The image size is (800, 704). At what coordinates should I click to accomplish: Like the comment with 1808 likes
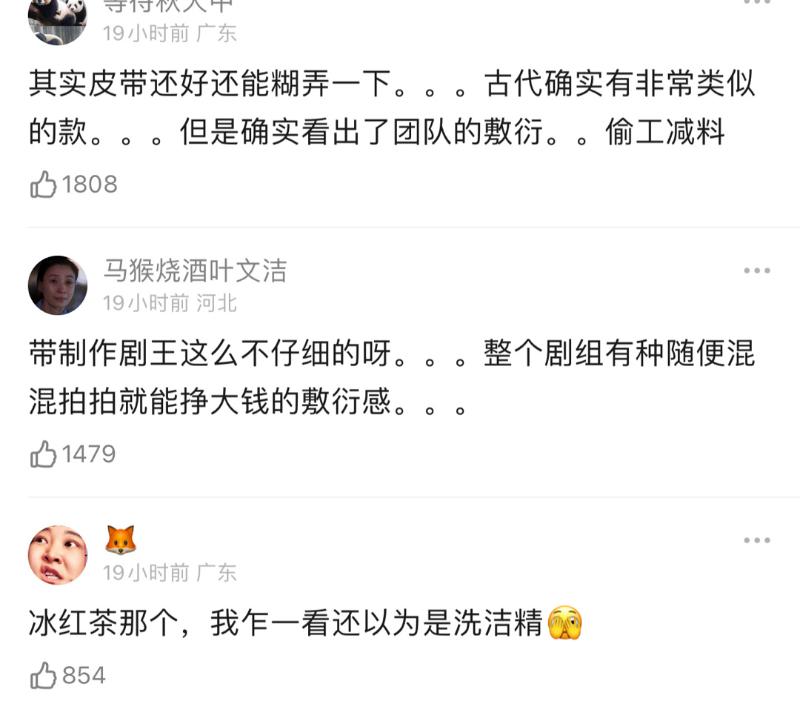point(44,184)
